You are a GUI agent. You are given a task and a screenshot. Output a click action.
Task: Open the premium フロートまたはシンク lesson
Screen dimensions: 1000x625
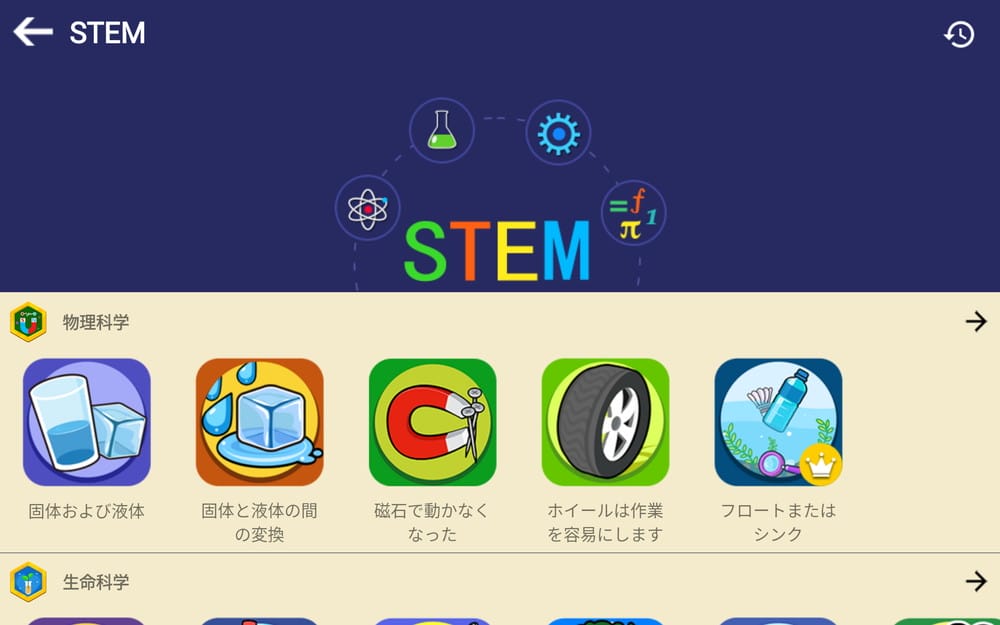click(x=778, y=422)
